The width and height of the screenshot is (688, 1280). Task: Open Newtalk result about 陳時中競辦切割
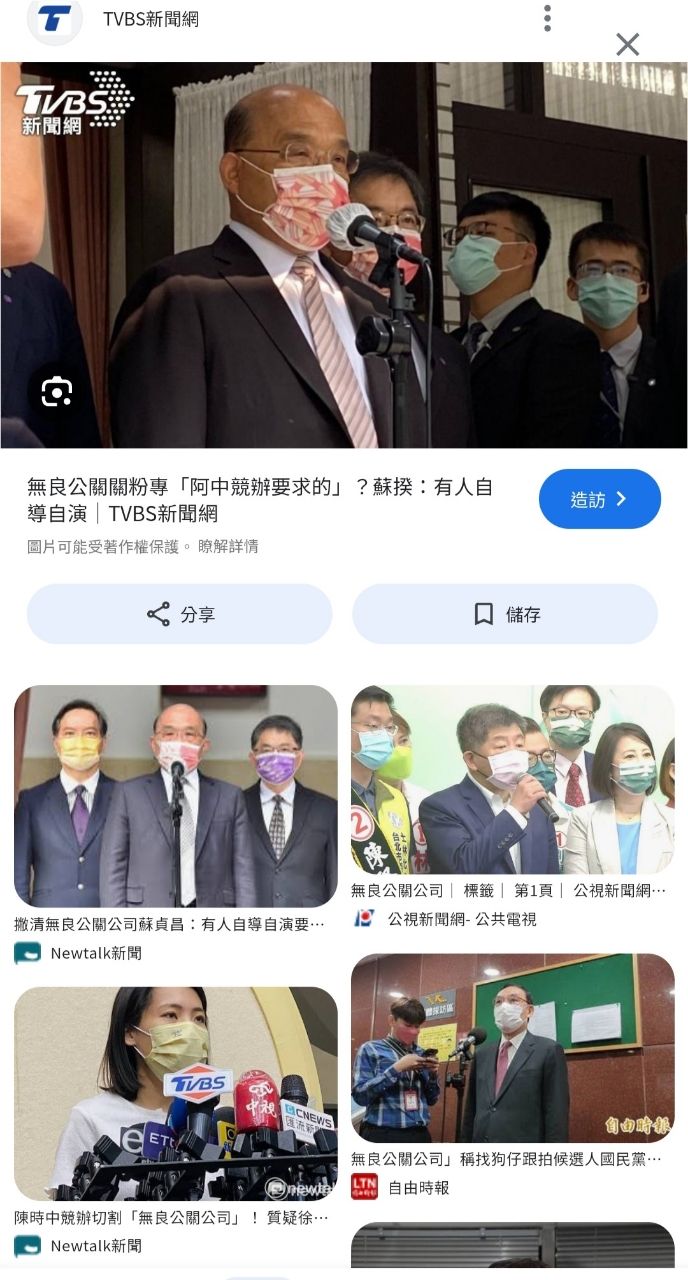pos(175,1094)
